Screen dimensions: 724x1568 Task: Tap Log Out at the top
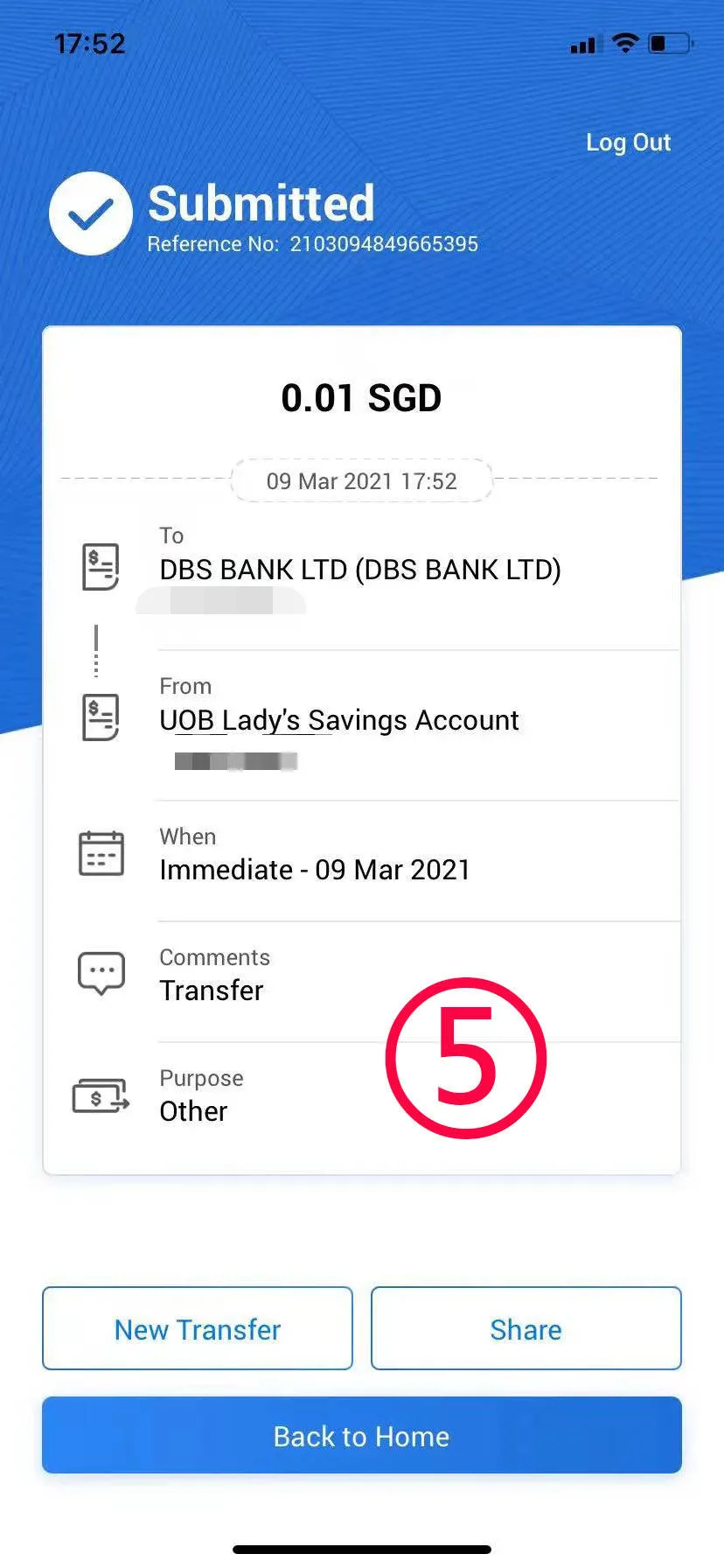point(628,143)
